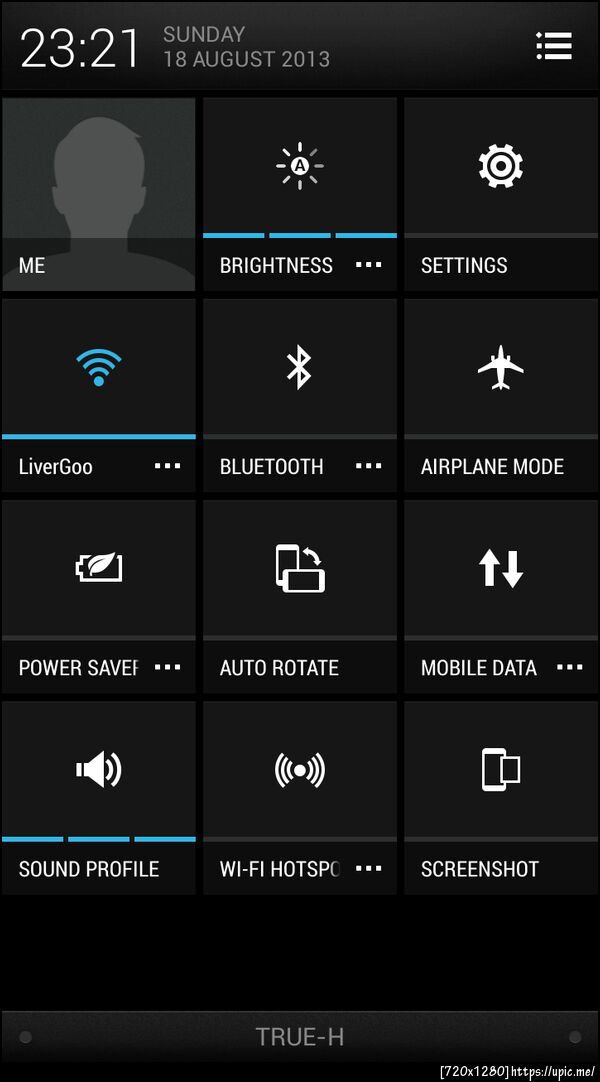Image resolution: width=600 pixels, height=1082 pixels.
Task: Toggle Auto Rotate
Action: point(299,569)
